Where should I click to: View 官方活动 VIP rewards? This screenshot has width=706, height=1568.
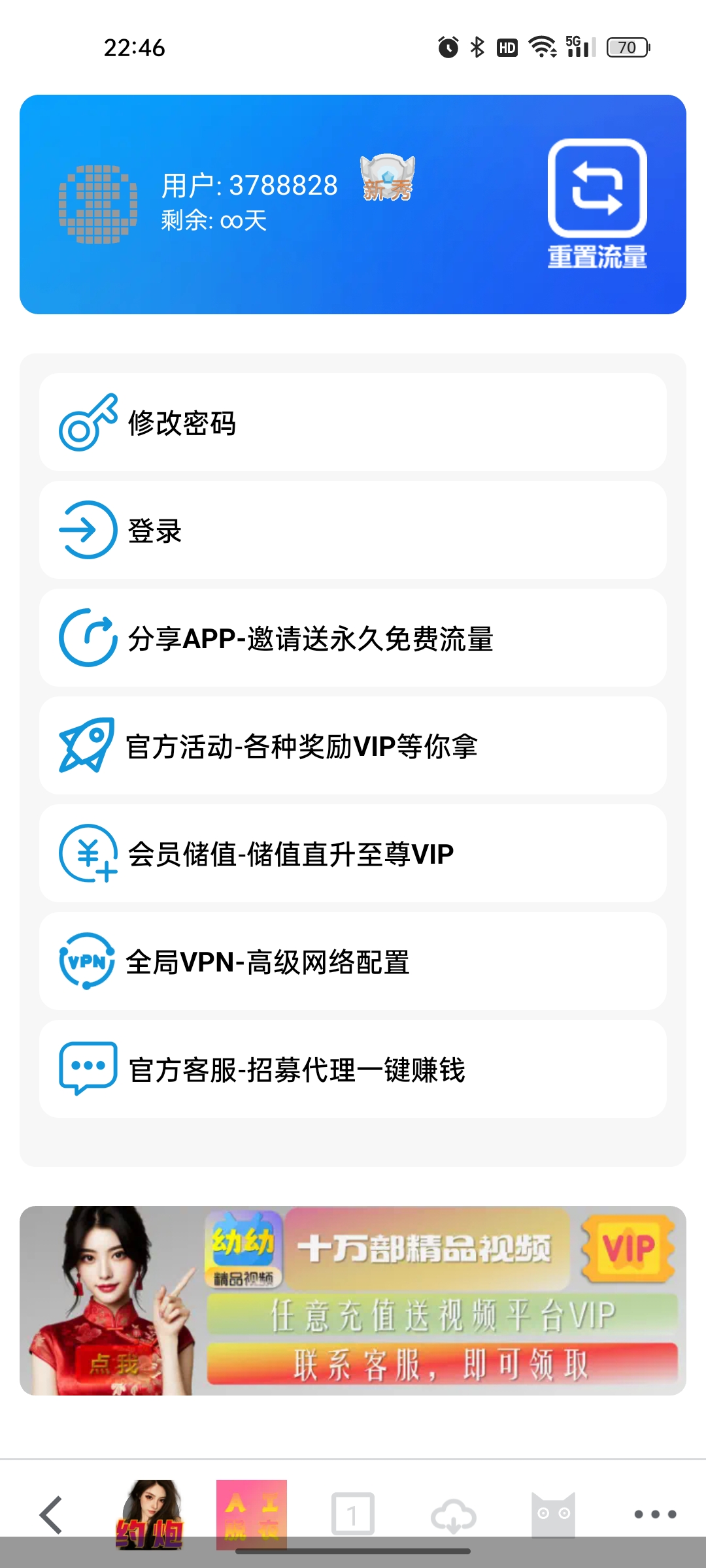coord(353,746)
